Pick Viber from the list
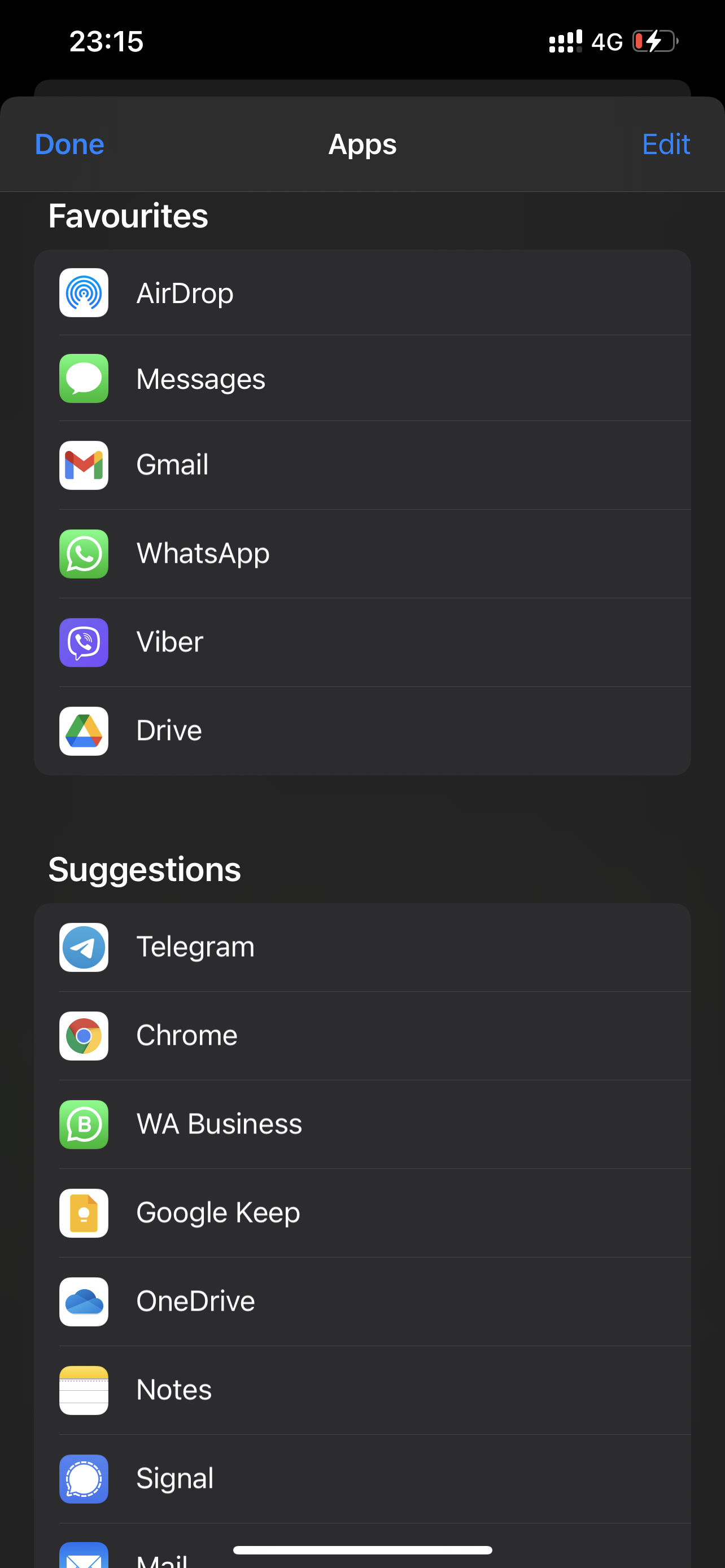The image size is (725, 1568). coord(361,642)
